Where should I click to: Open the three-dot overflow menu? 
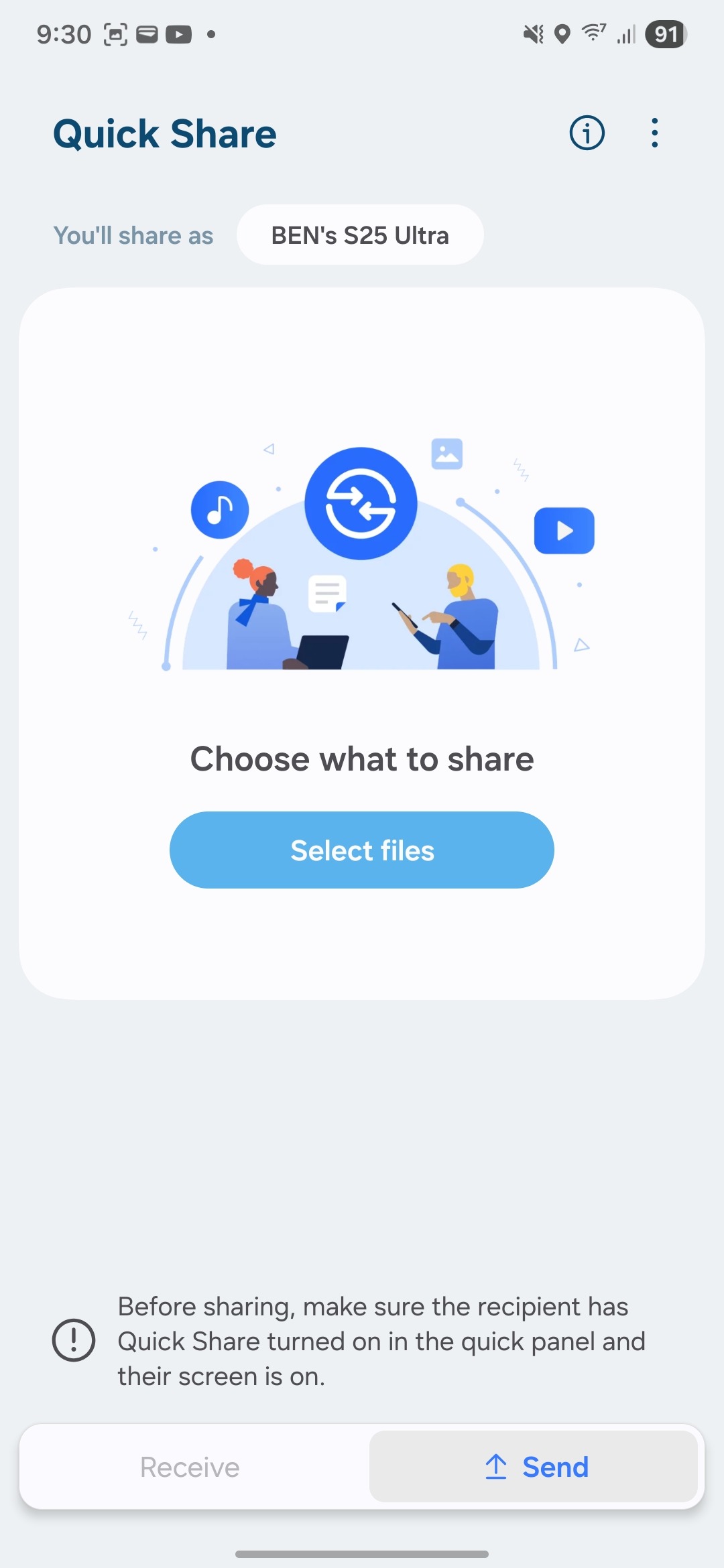654,133
